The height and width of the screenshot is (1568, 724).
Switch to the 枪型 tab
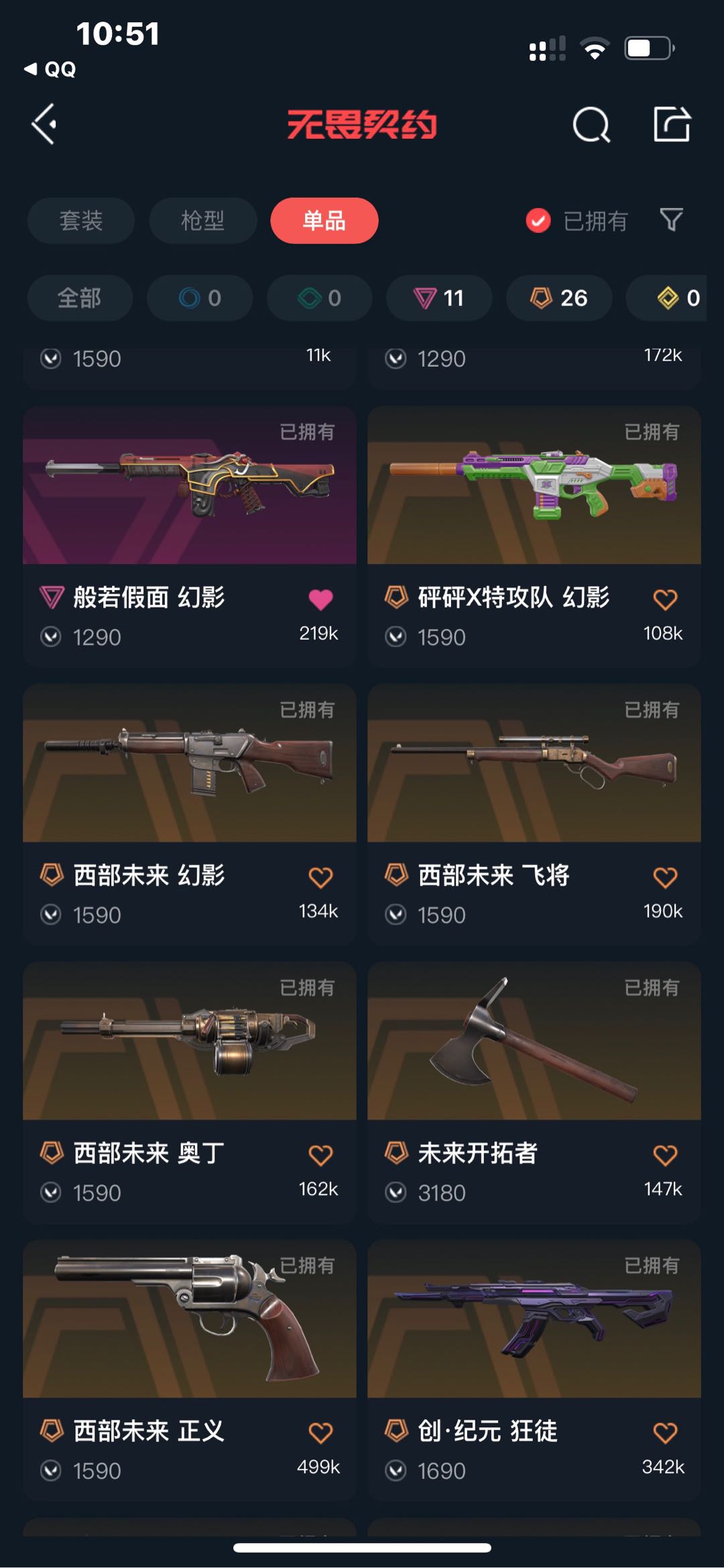tap(202, 221)
